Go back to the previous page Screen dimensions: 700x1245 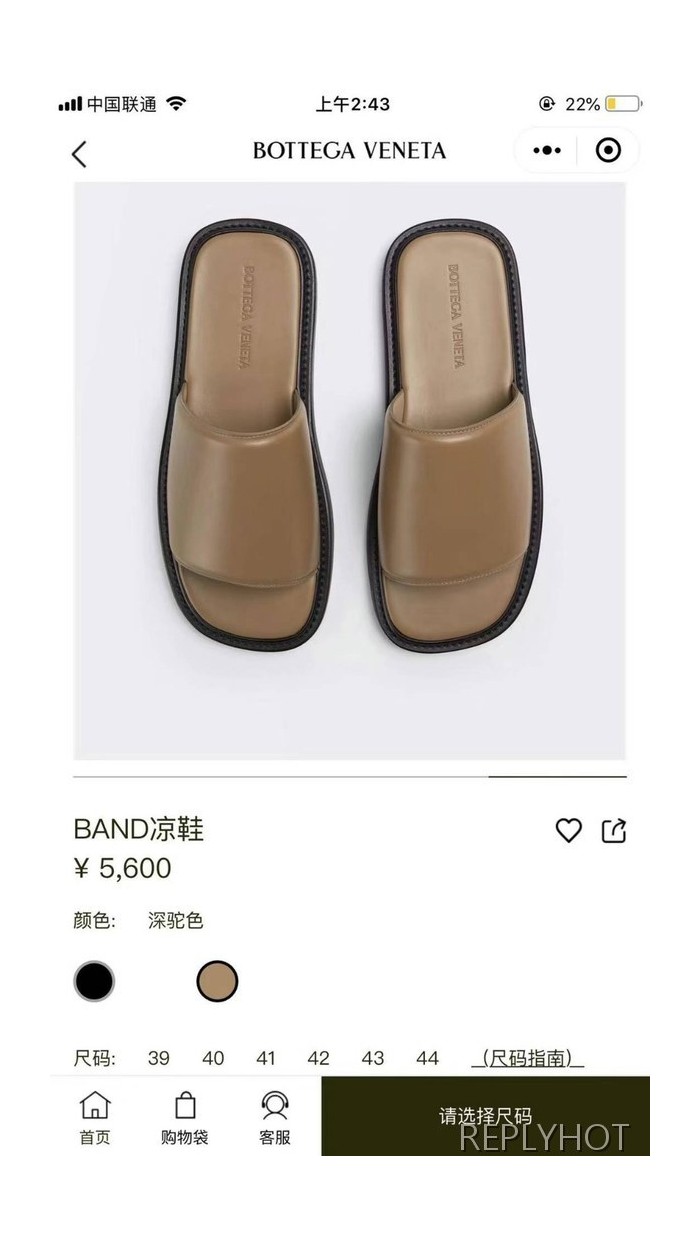coord(80,153)
